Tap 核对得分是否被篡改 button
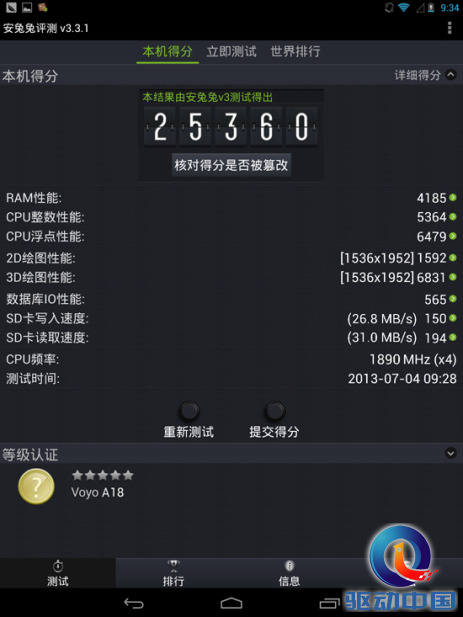Viewport: 463px width, 617px height. click(x=231, y=165)
